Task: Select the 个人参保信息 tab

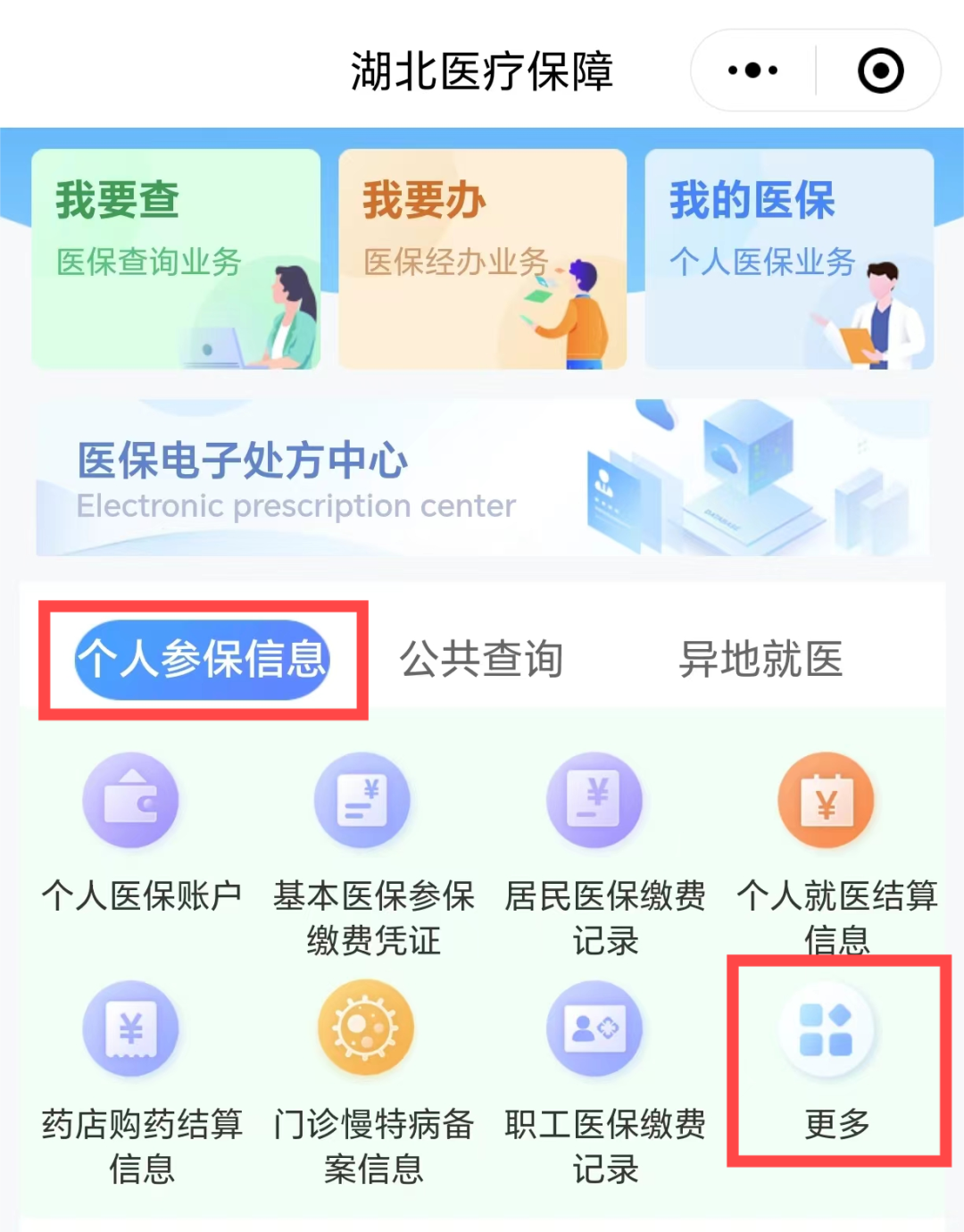Action: [203, 660]
